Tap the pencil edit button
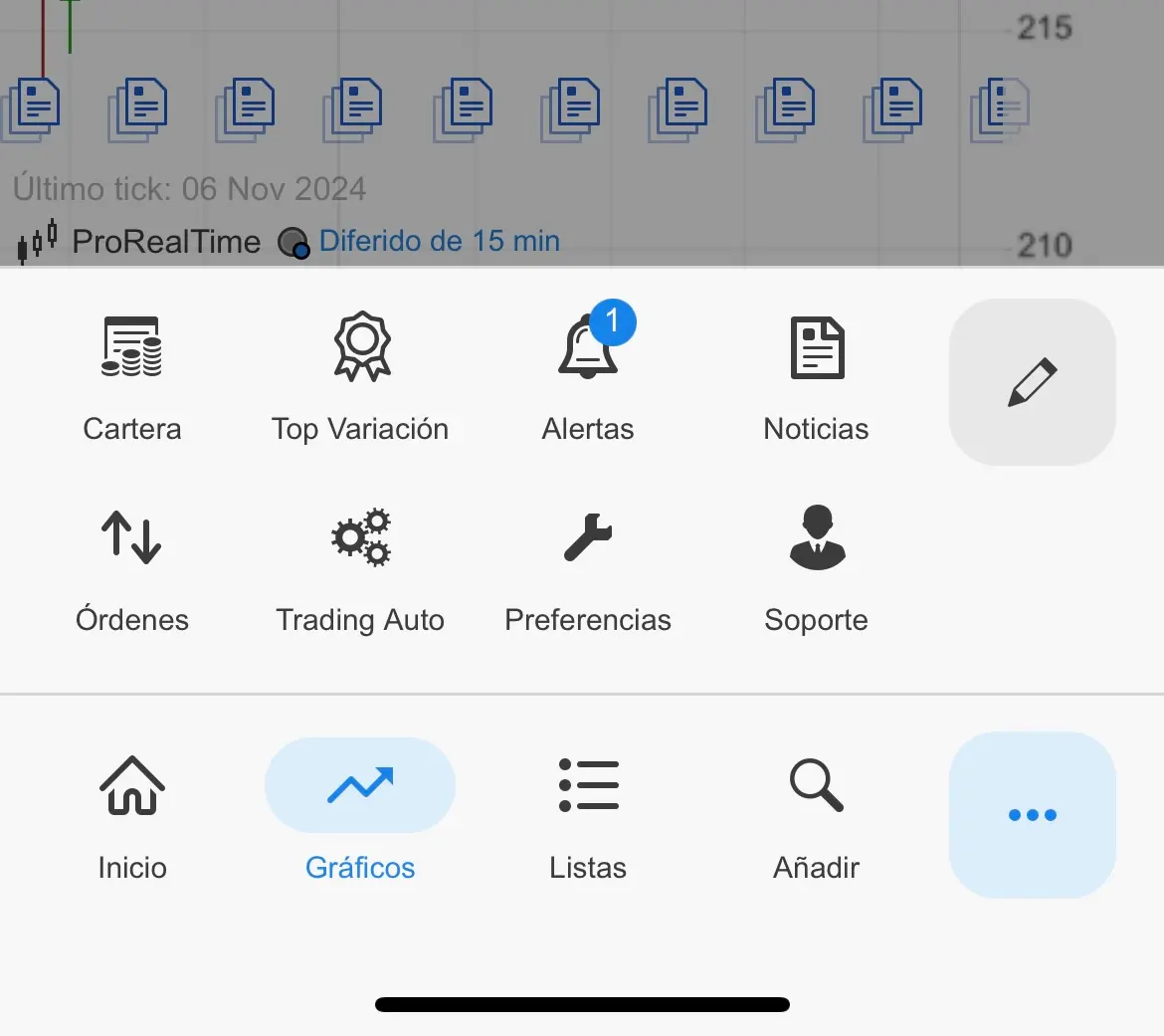Viewport: 1164px width, 1036px height. pyautogui.click(x=1032, y=382)
